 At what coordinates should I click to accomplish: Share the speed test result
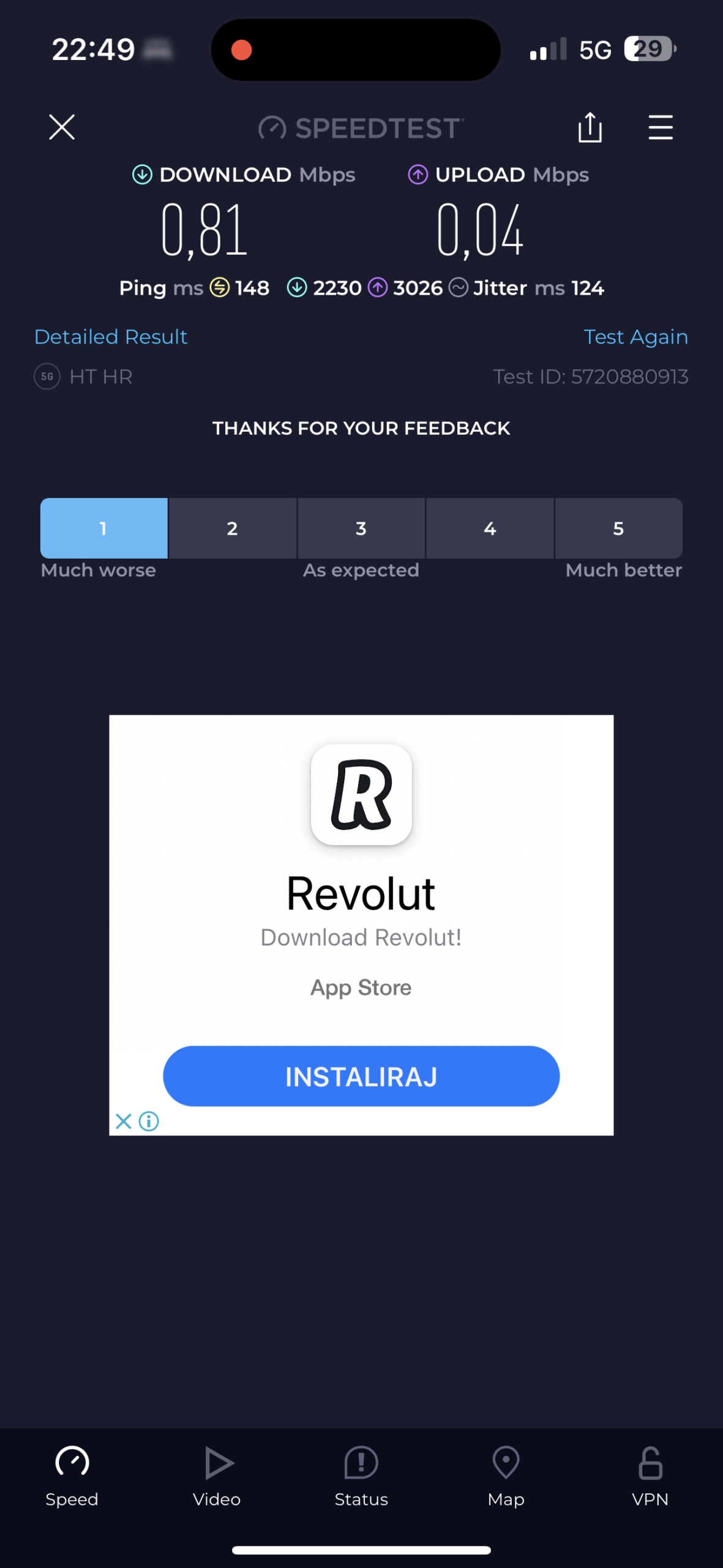coord(590,127)
